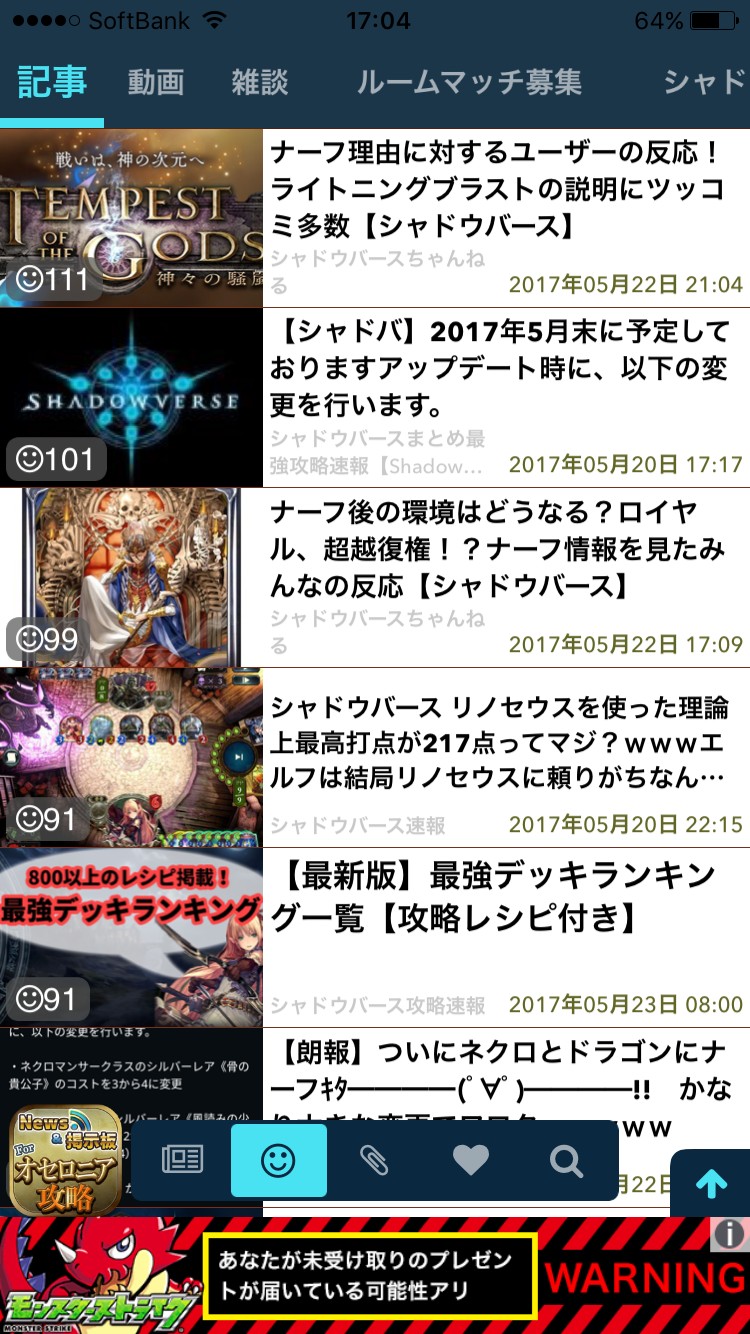750x1334 pixels.
Task: Select the 記事 tab
Action: [52, 82]
